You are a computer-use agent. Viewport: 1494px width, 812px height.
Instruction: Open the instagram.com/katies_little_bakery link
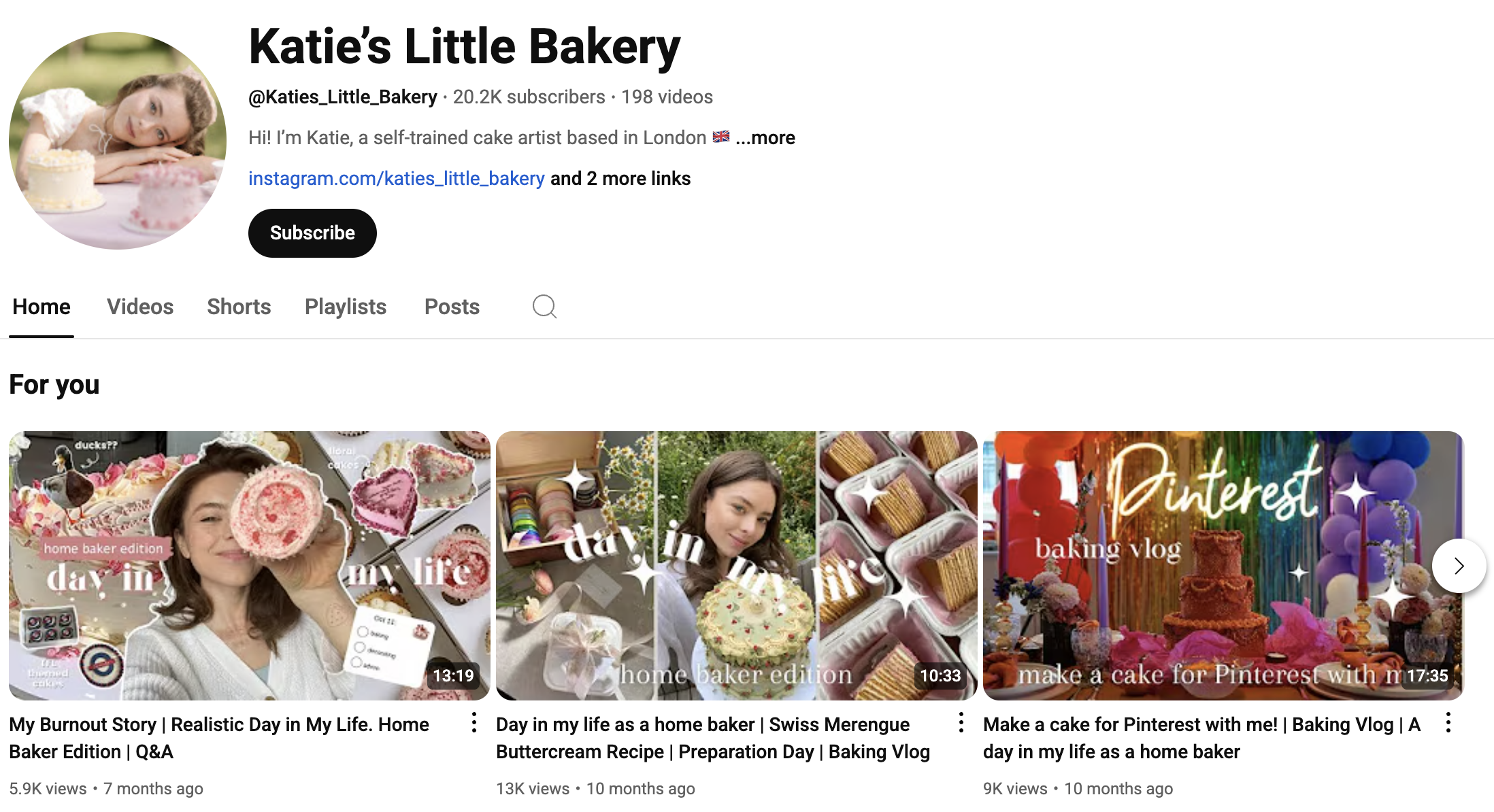pos(396,179)
